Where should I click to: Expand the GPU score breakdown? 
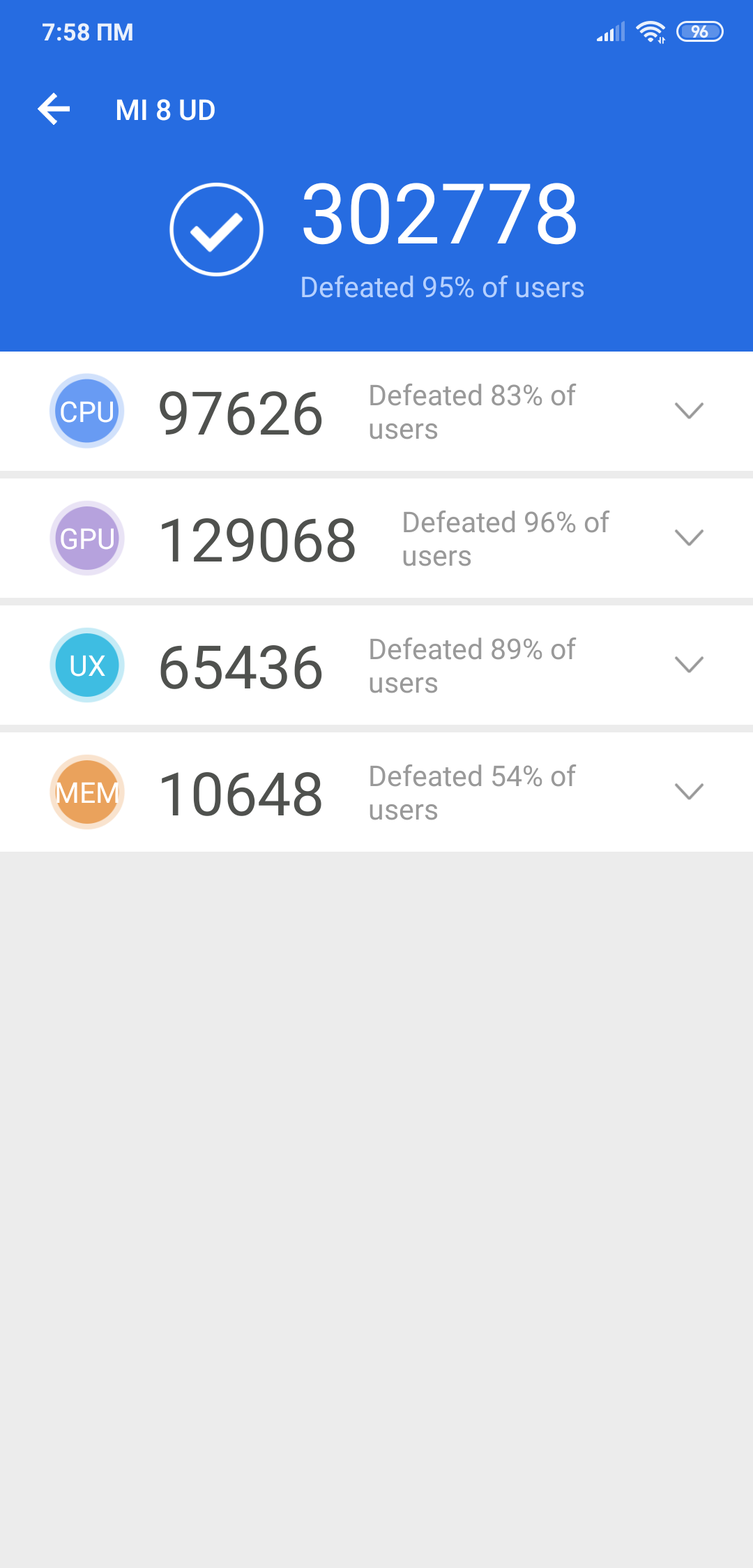click(x=689, y=538)
